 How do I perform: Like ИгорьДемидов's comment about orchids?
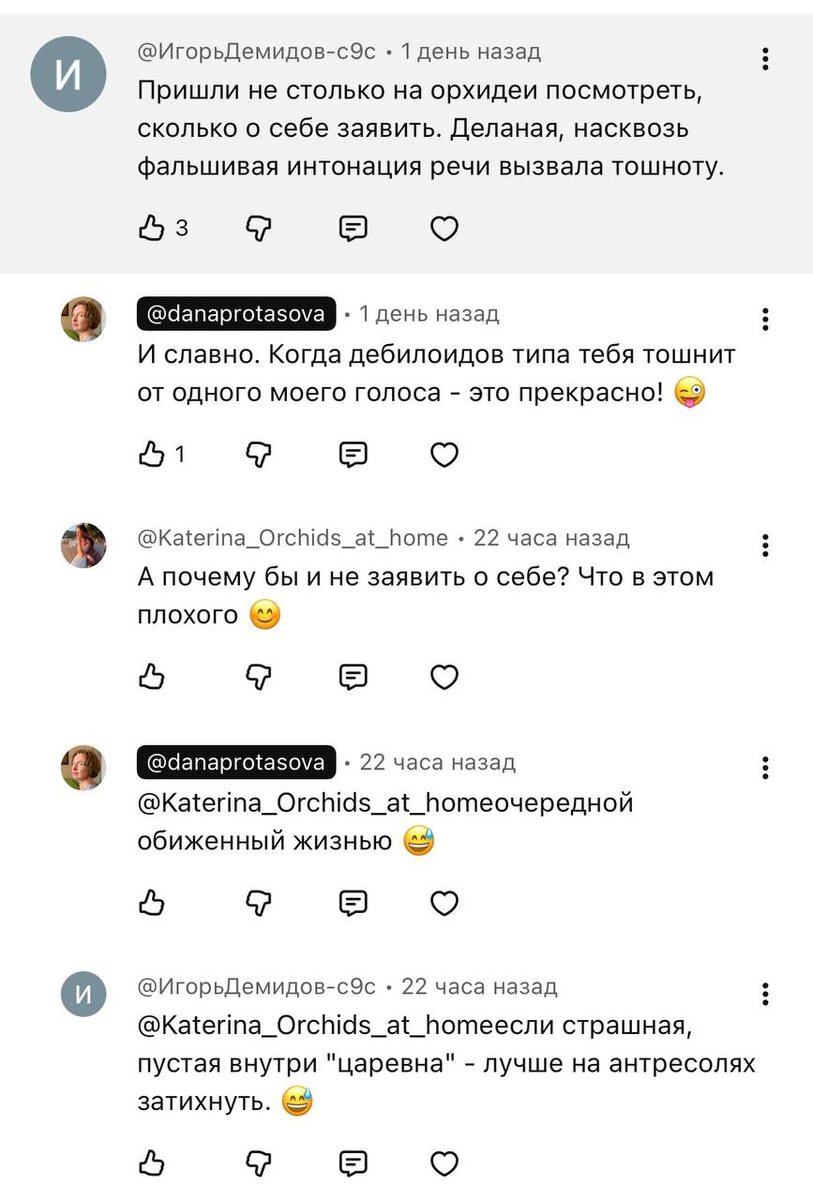pyautogui.click(x=151, y=229)
